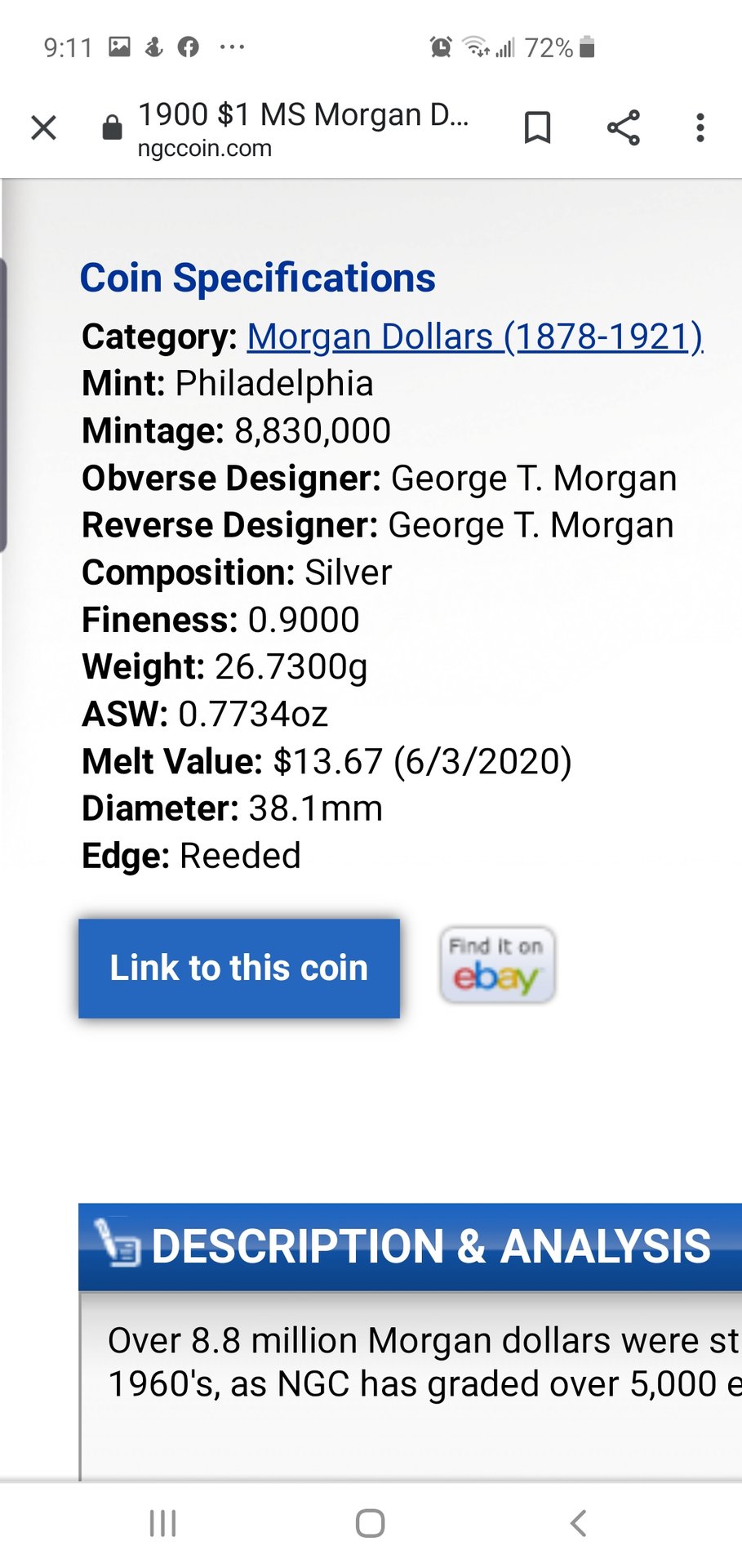Share this coin page
The height and width of the screenshot is (1568, 742).
[623, 127]
